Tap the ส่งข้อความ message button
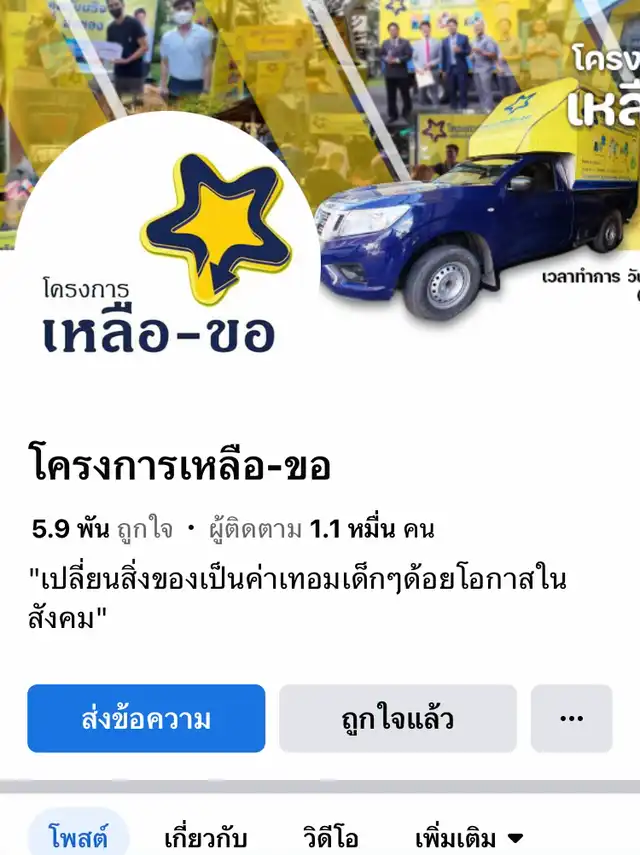The image size is (640, 855). (x=146, y=718)
